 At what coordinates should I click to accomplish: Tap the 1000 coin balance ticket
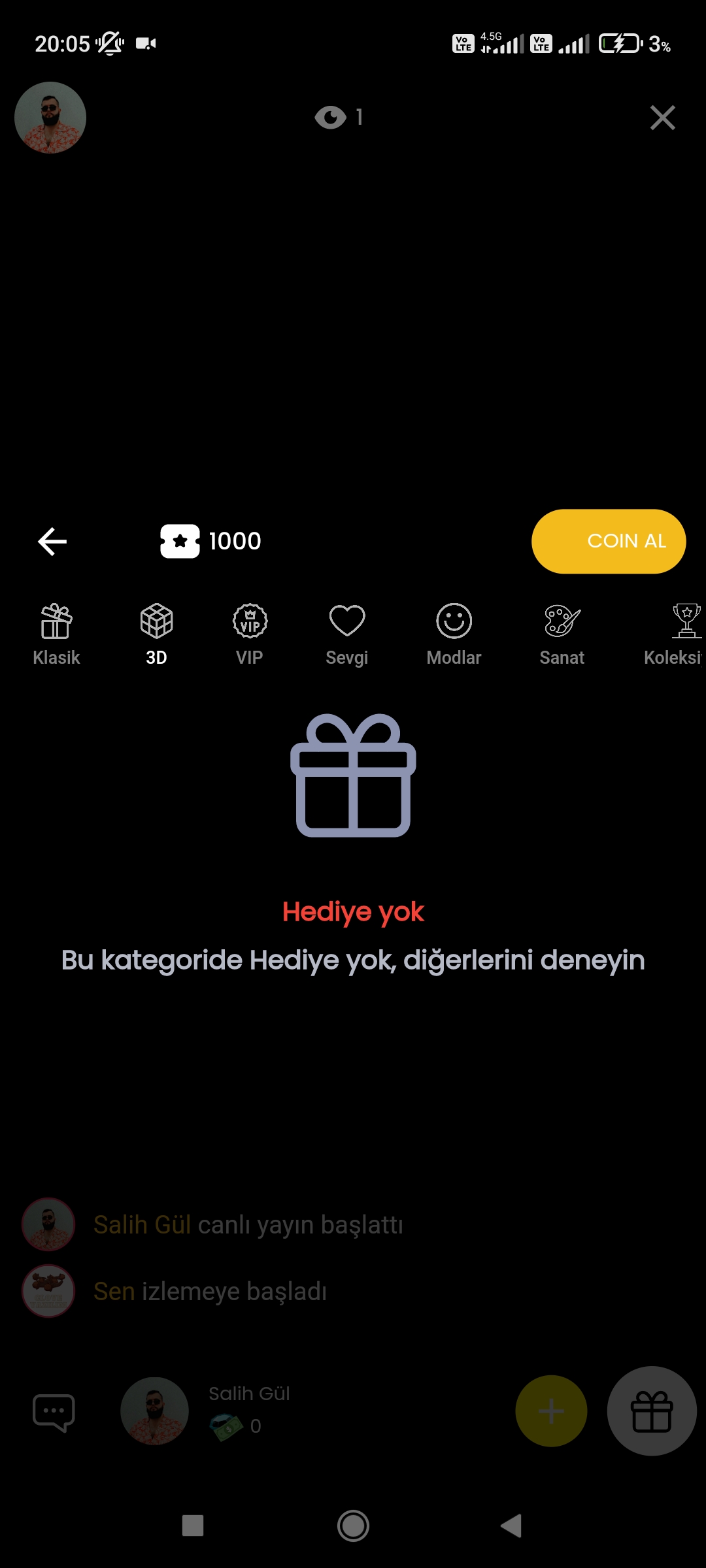point(210,541)
